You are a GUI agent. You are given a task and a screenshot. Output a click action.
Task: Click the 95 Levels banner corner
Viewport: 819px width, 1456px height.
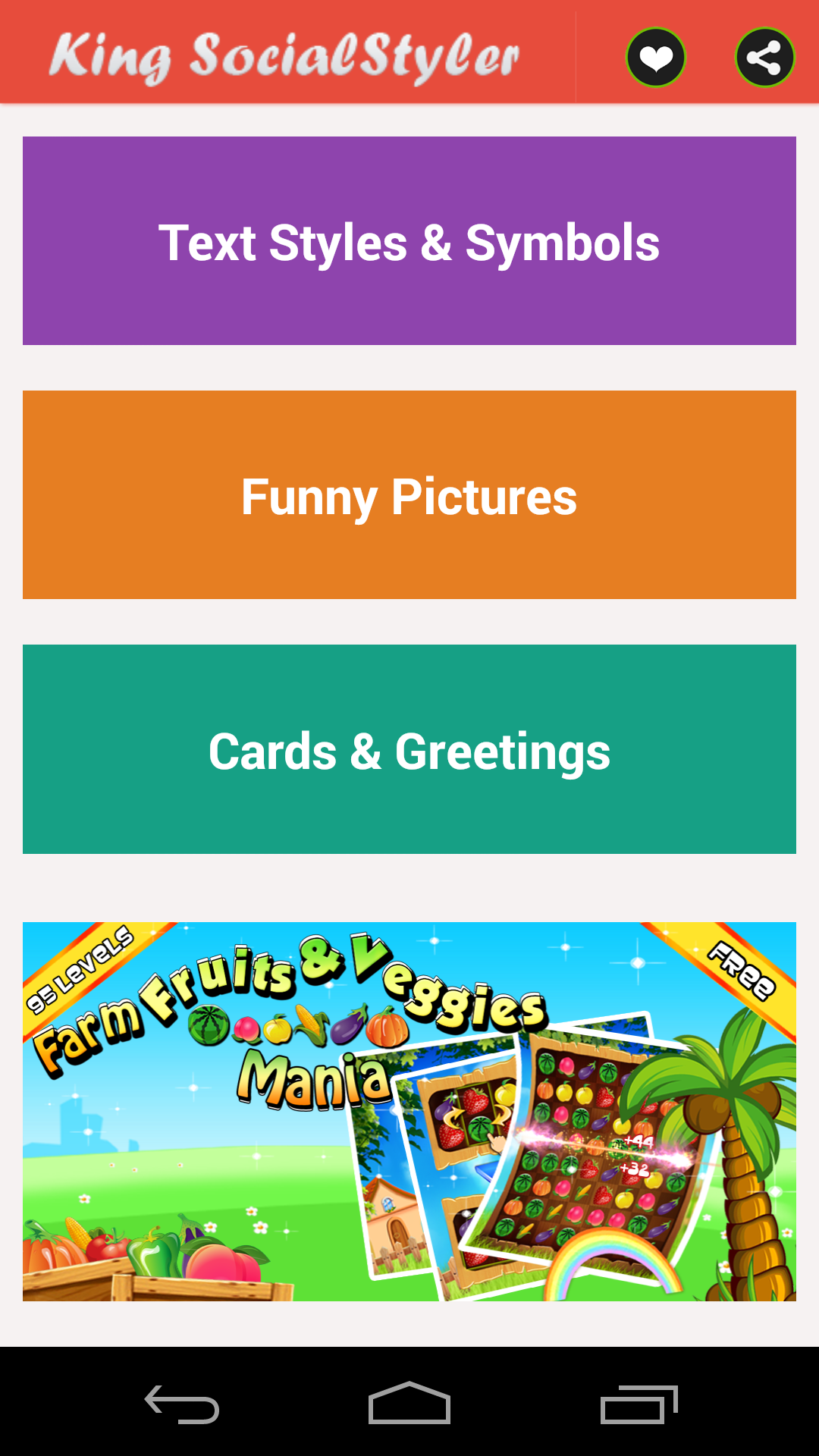(83, 963)
